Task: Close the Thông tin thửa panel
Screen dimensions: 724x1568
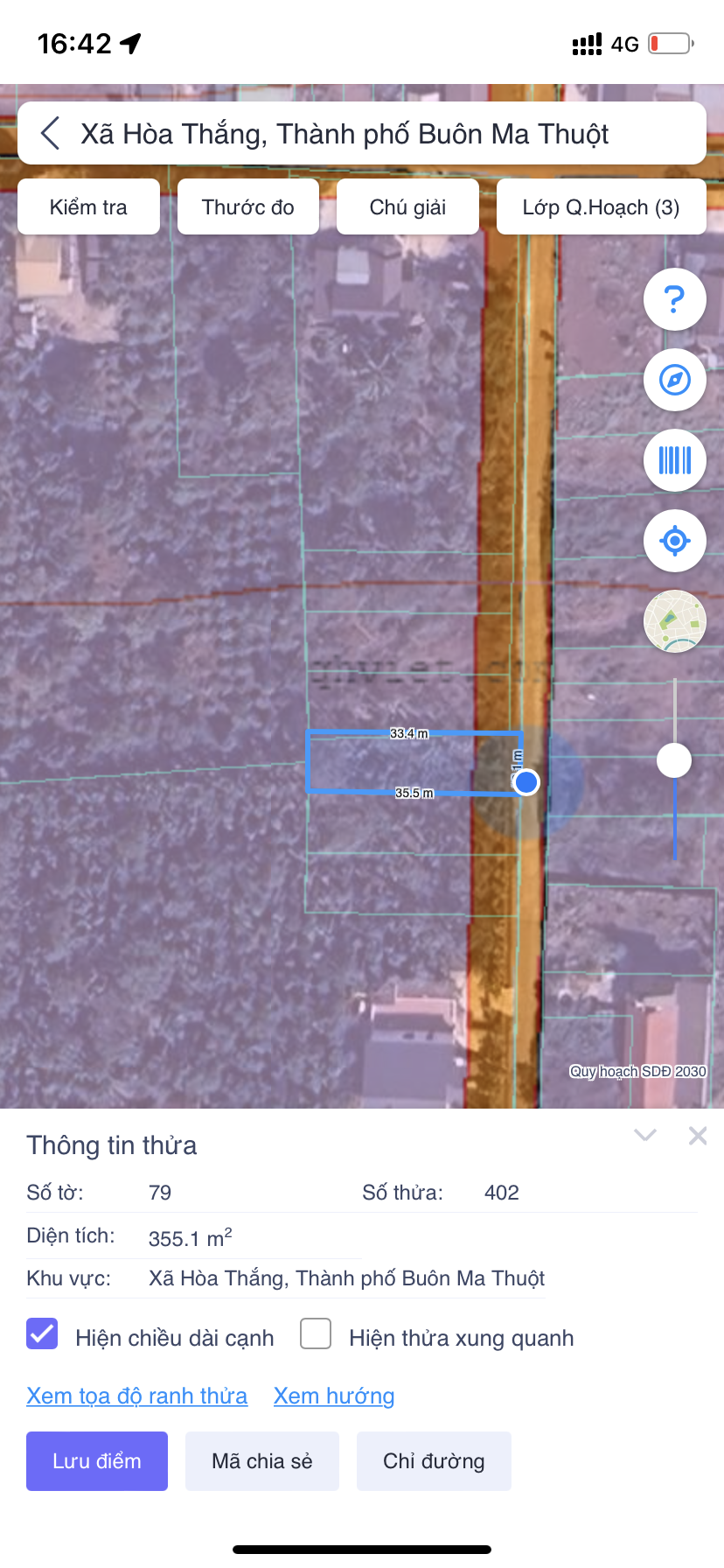Action: tap(698, 1136)
